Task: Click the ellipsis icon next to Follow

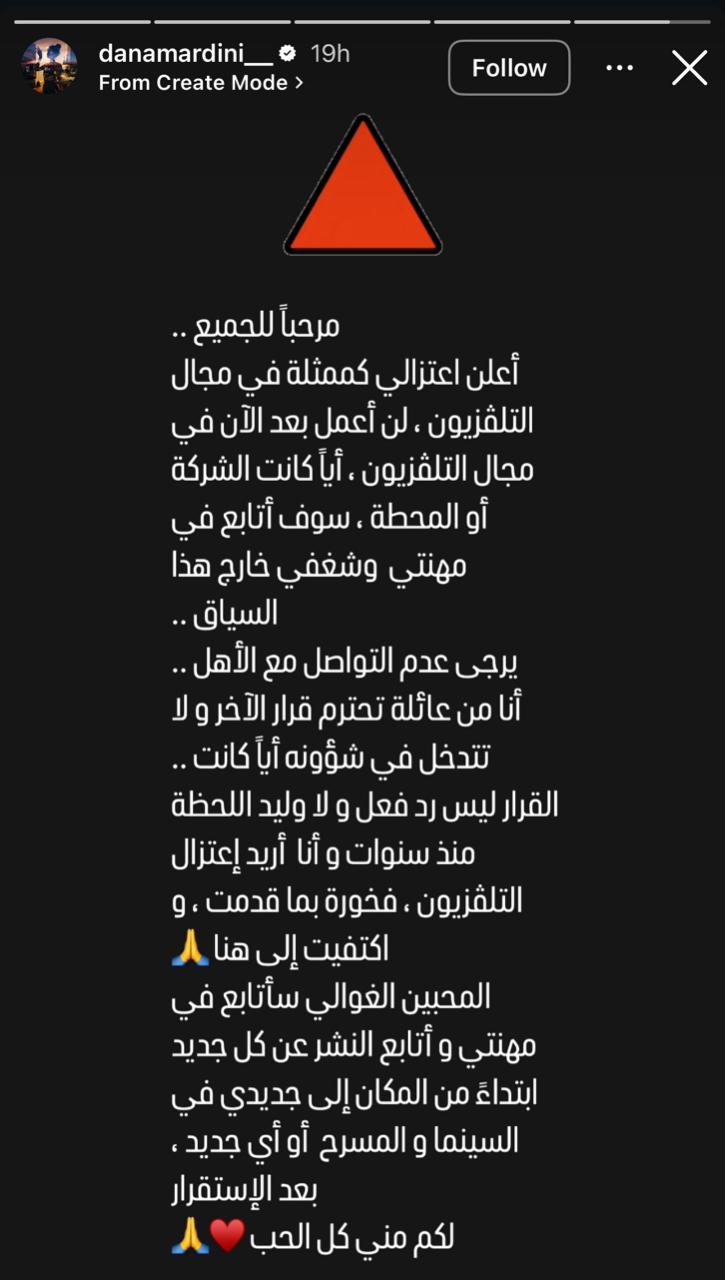Action: coord(620,67)
